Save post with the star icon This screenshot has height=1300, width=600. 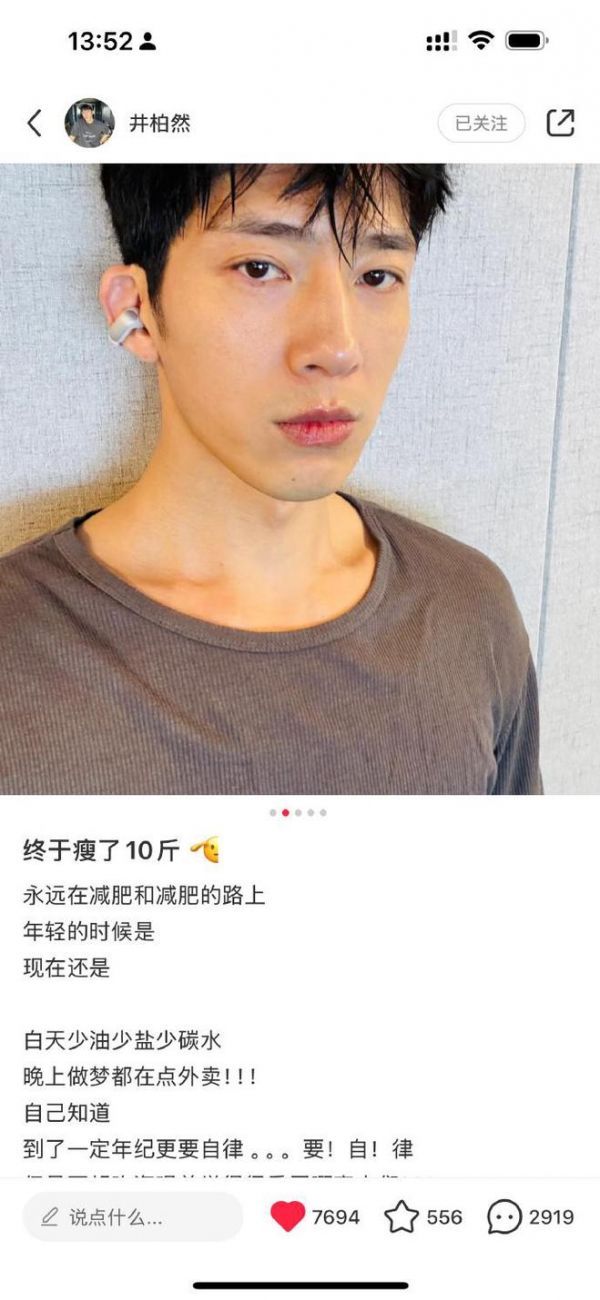coord(401,1217)
